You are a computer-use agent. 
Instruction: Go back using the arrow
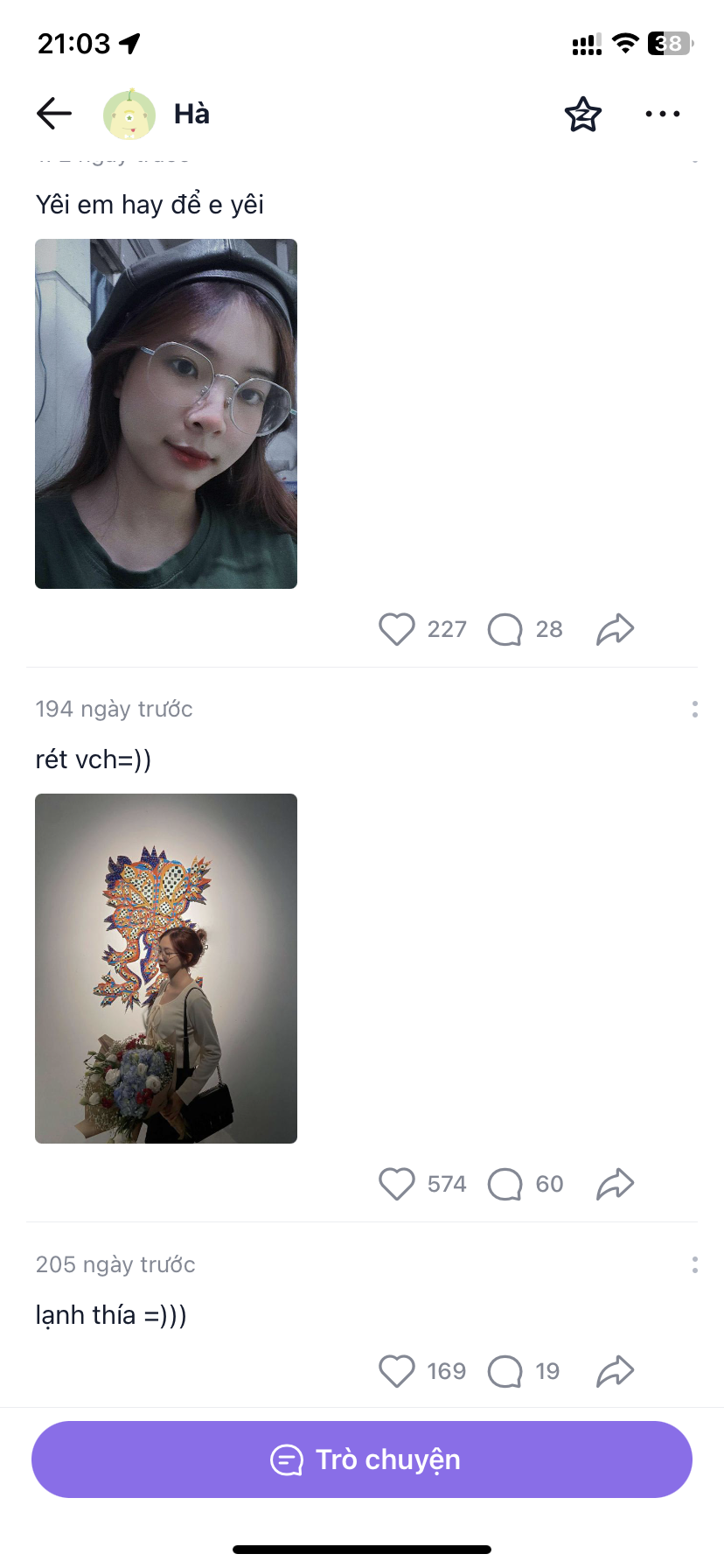tap(54, 114)
